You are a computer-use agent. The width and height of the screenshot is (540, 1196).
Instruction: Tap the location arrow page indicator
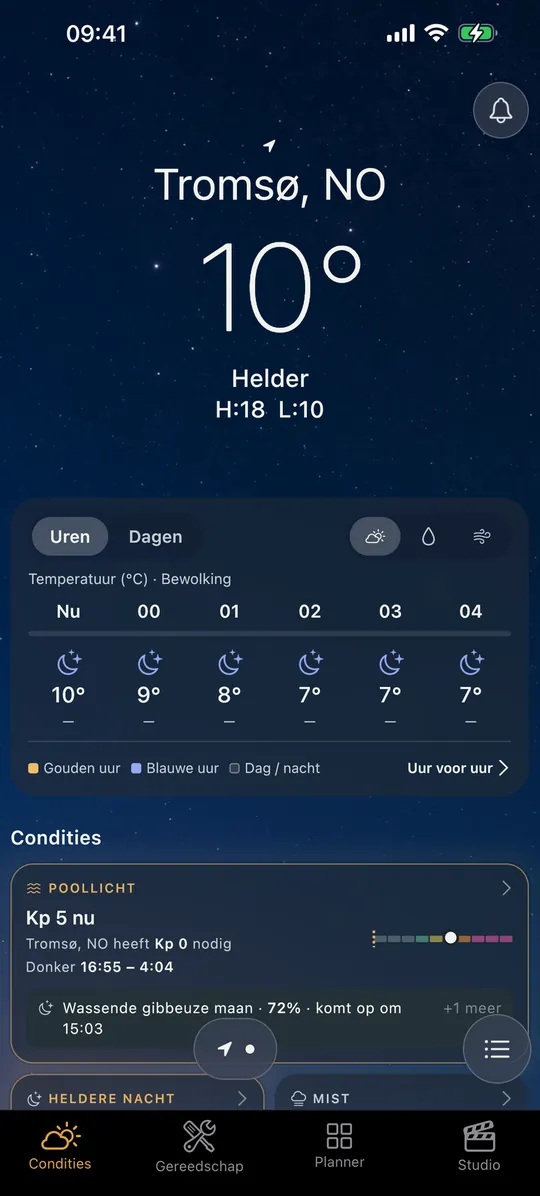point(235,1049)
